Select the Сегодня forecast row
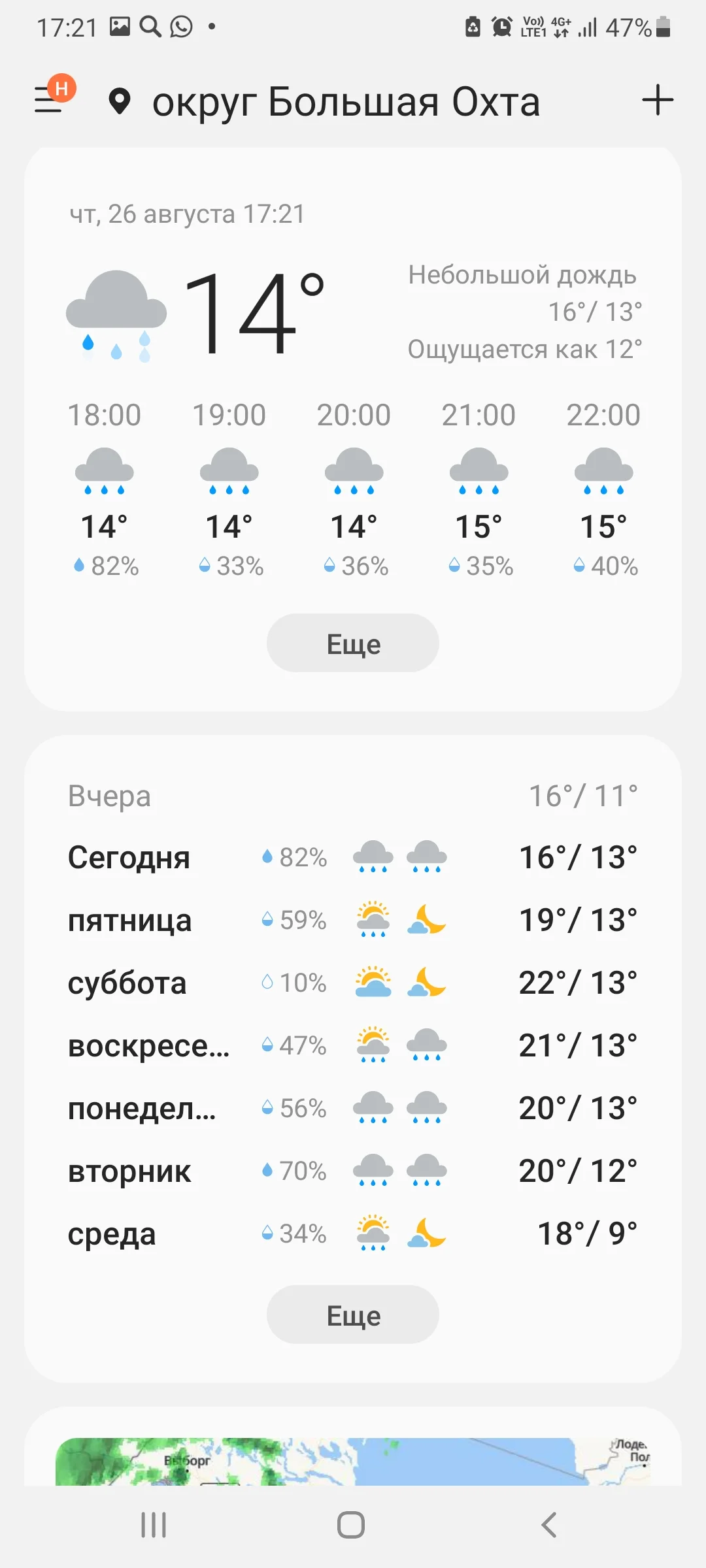The image size is (706, 1568). click(353, 858)
